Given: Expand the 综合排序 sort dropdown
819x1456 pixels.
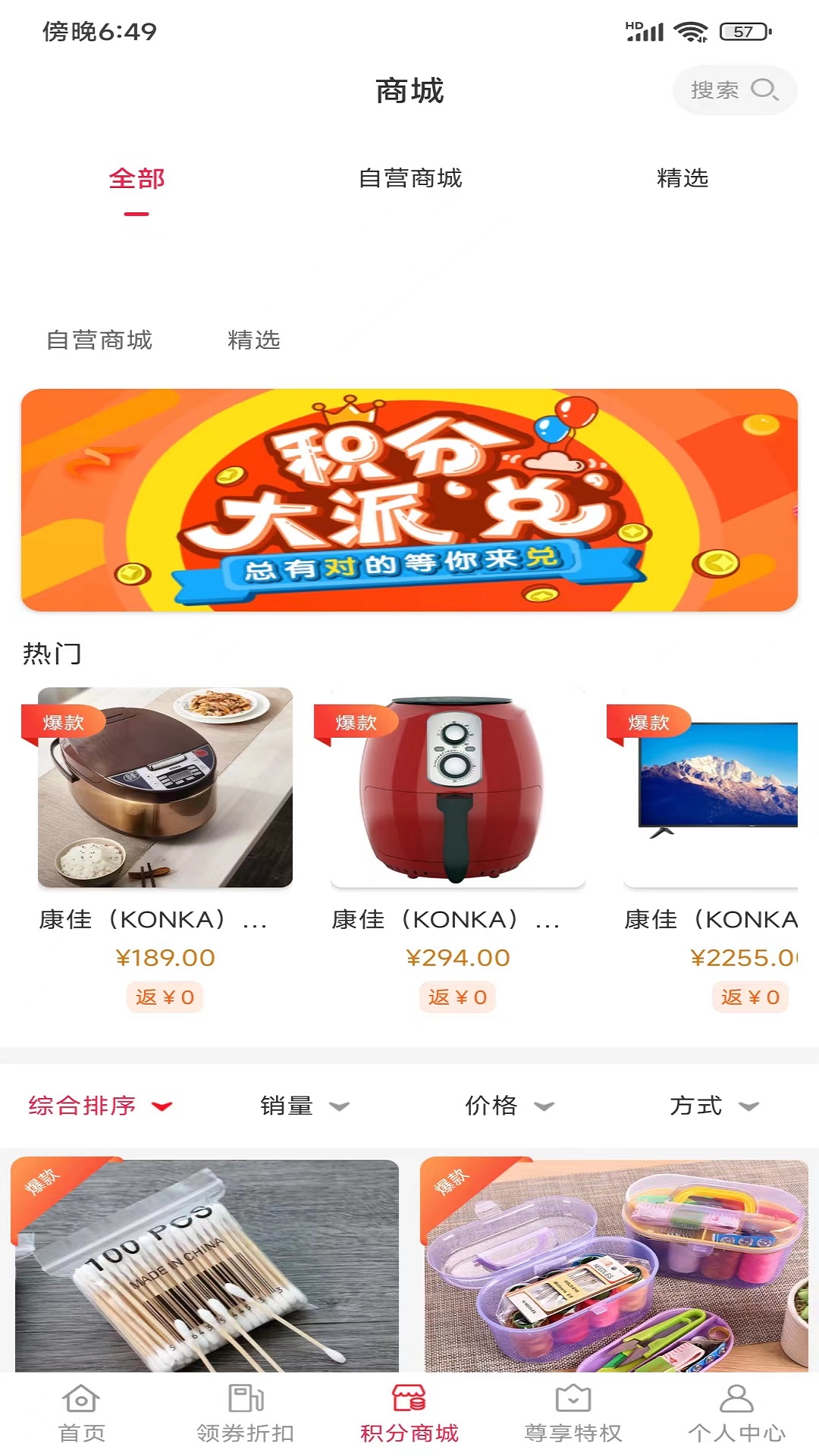Looking at the screenshot, I should (100, 1106).
